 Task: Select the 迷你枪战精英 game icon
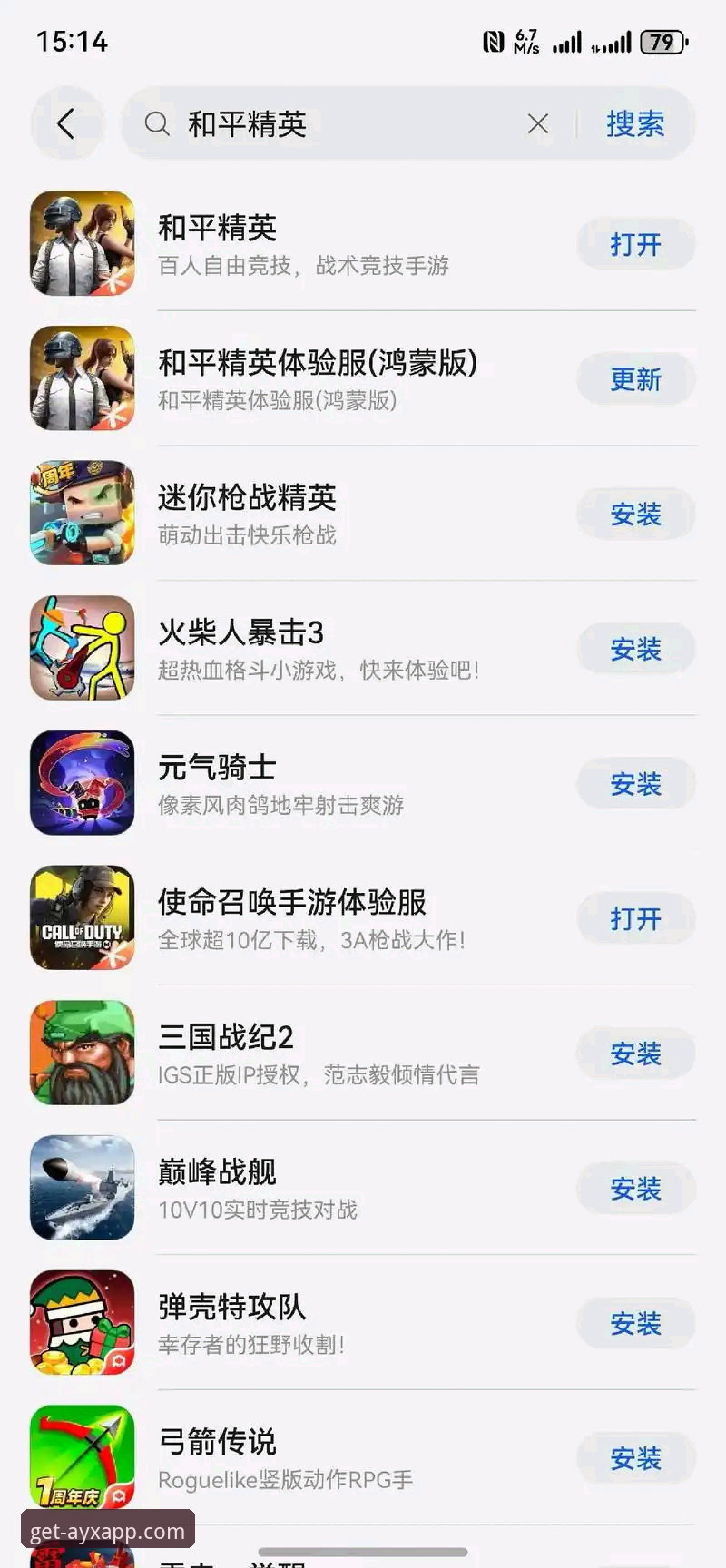click(x=81, y=513)
